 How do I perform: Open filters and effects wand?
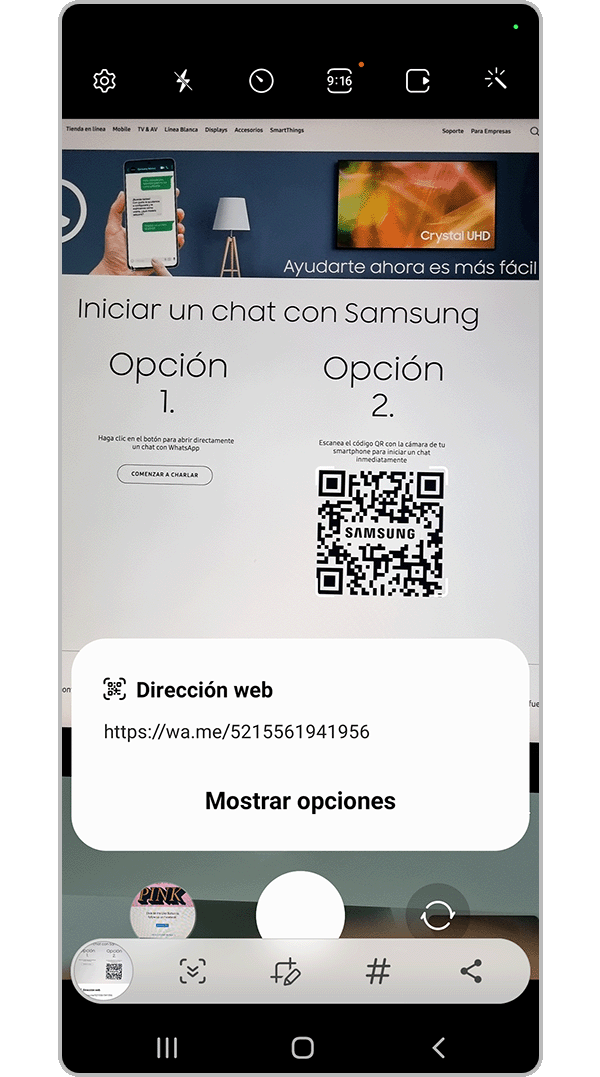pos(496,81)
